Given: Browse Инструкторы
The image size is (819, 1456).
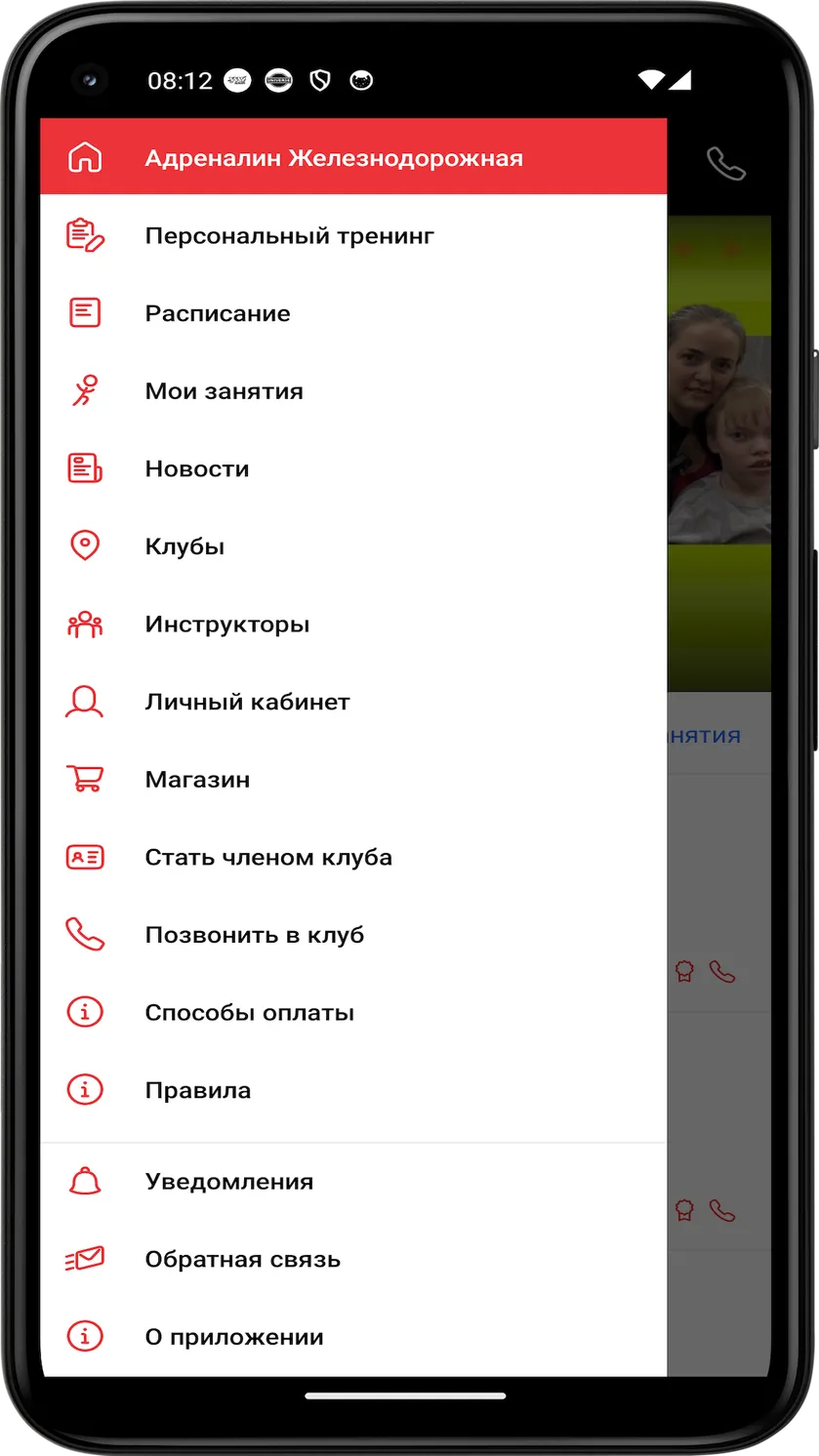Looking at the screenshot, I should [353, 625].
